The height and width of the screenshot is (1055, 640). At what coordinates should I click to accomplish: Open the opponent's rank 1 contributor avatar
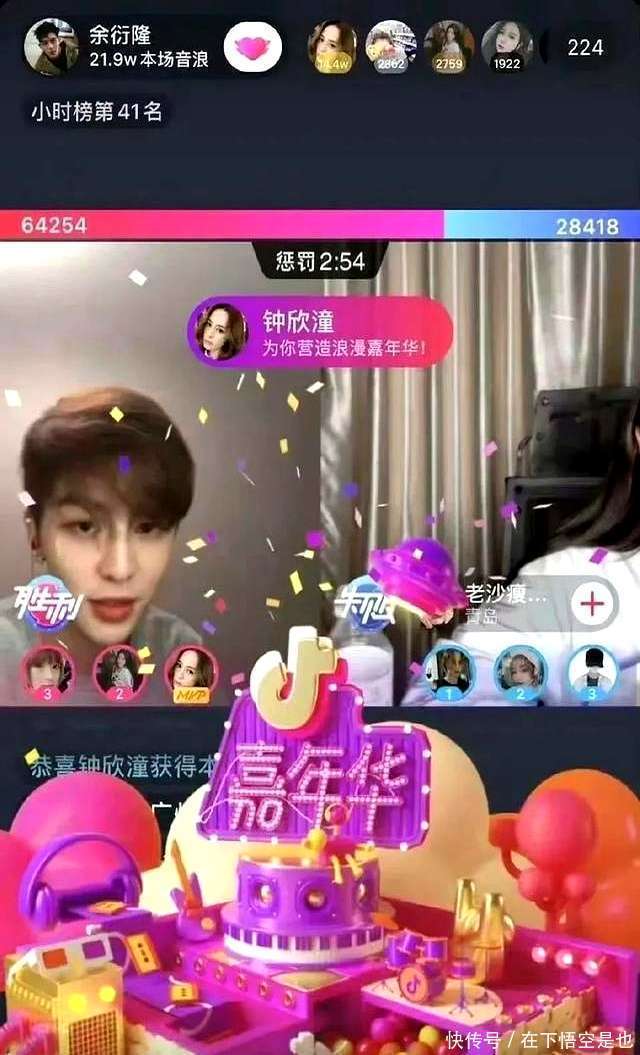449,670
